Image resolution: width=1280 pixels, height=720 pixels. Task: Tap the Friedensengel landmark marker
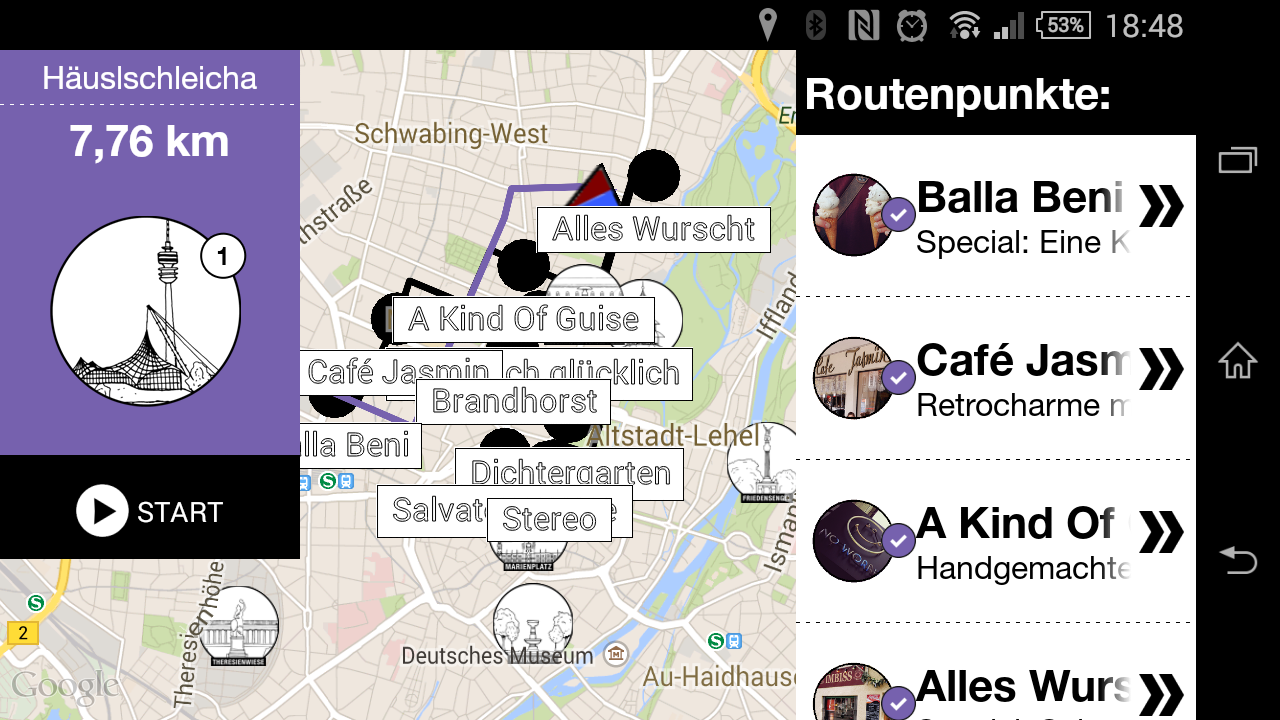click(x=763, y=462)
